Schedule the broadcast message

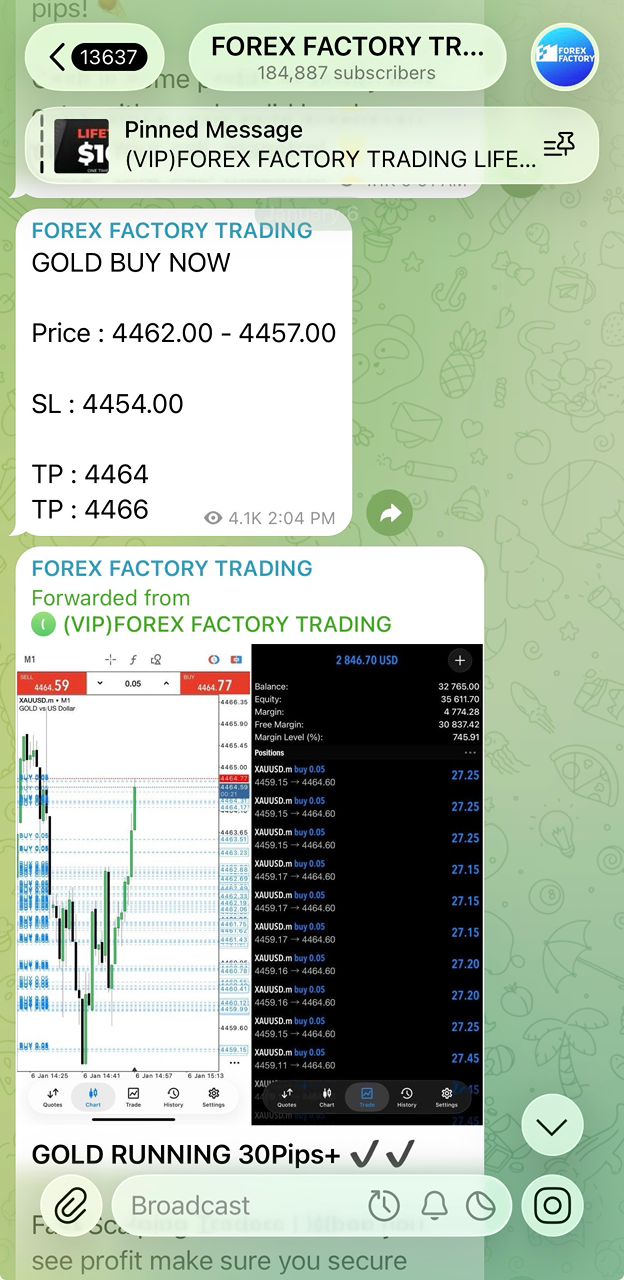tap(384, 1206)
